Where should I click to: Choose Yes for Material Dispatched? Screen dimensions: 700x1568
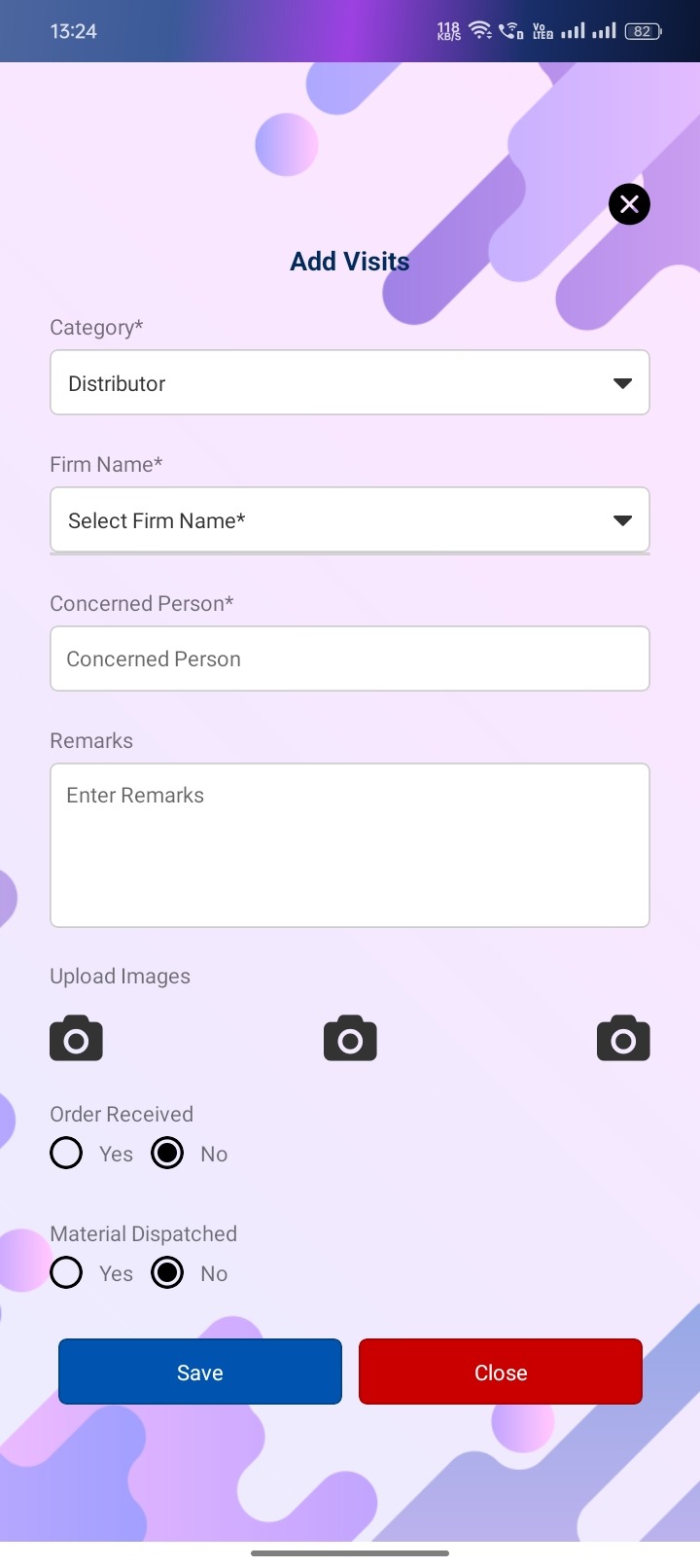pos(66,1273)
